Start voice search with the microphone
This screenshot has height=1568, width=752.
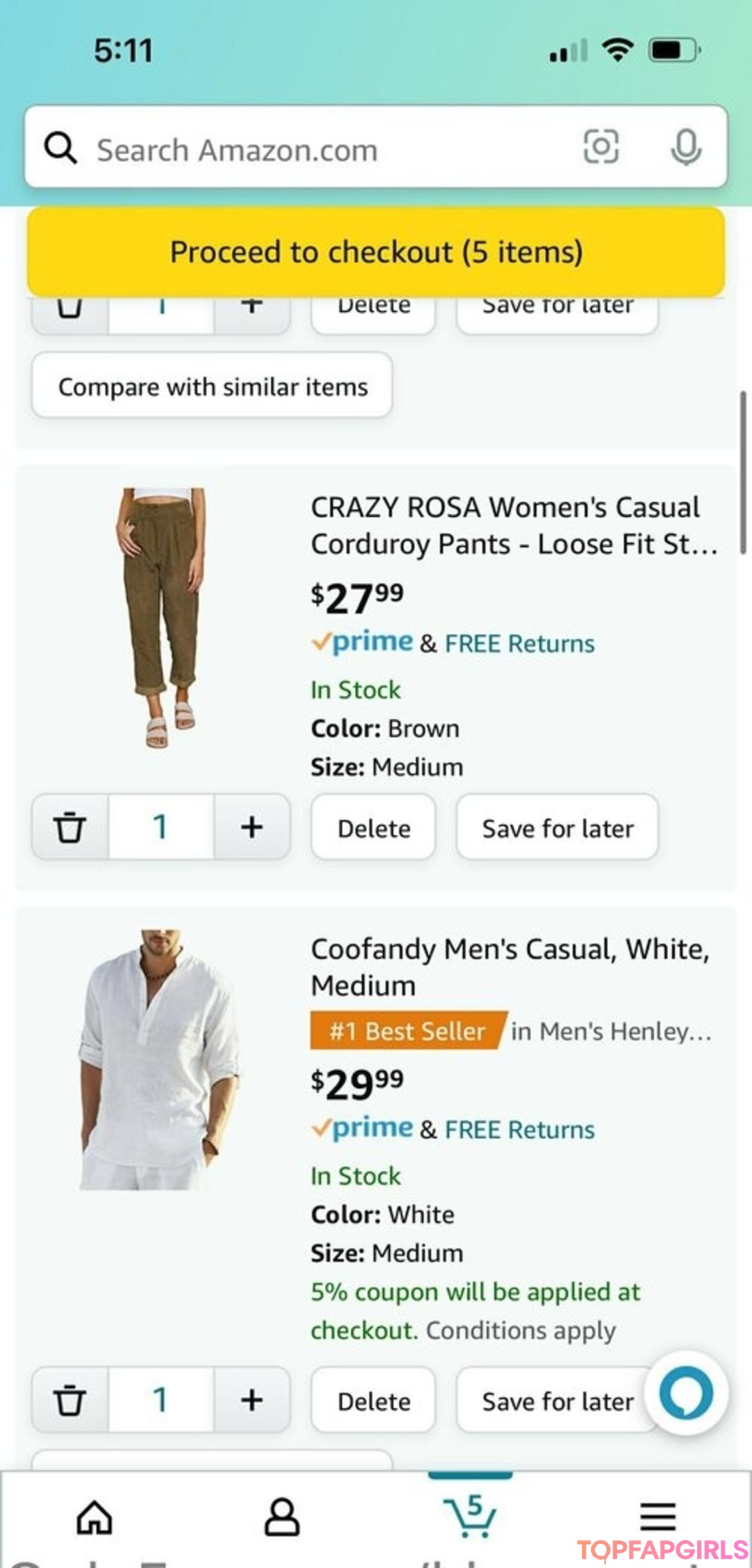(685, 147)
